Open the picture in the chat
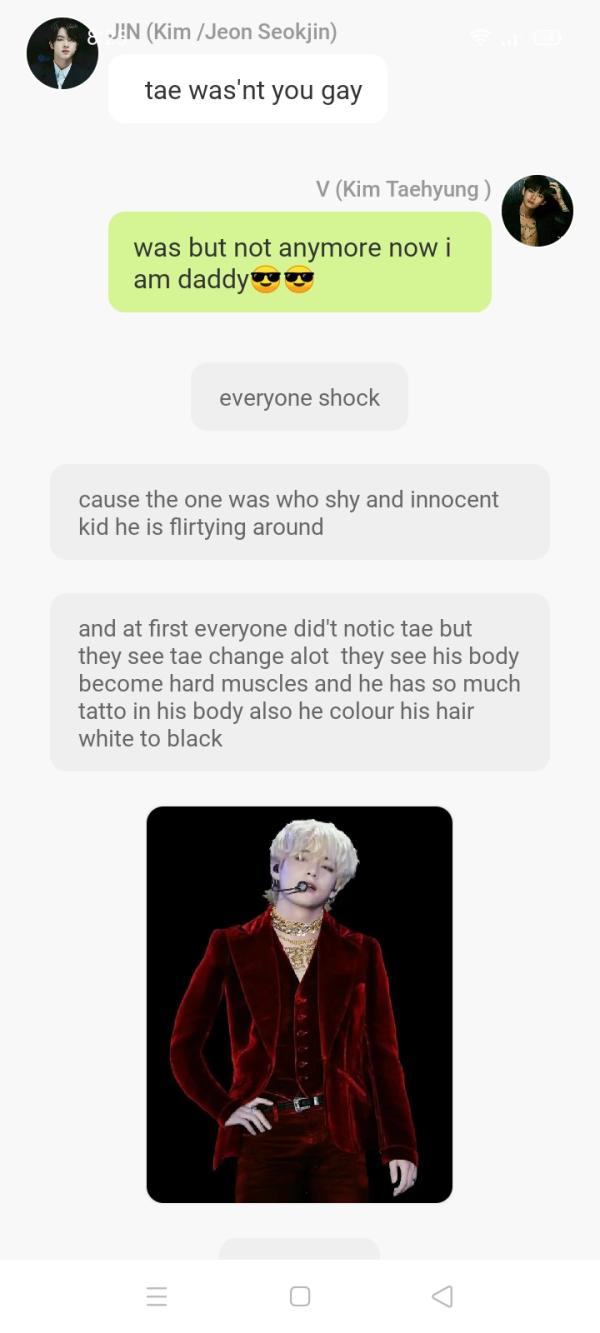The height and width of the screenshot is (1333, 600). (x=299, y=1004)
